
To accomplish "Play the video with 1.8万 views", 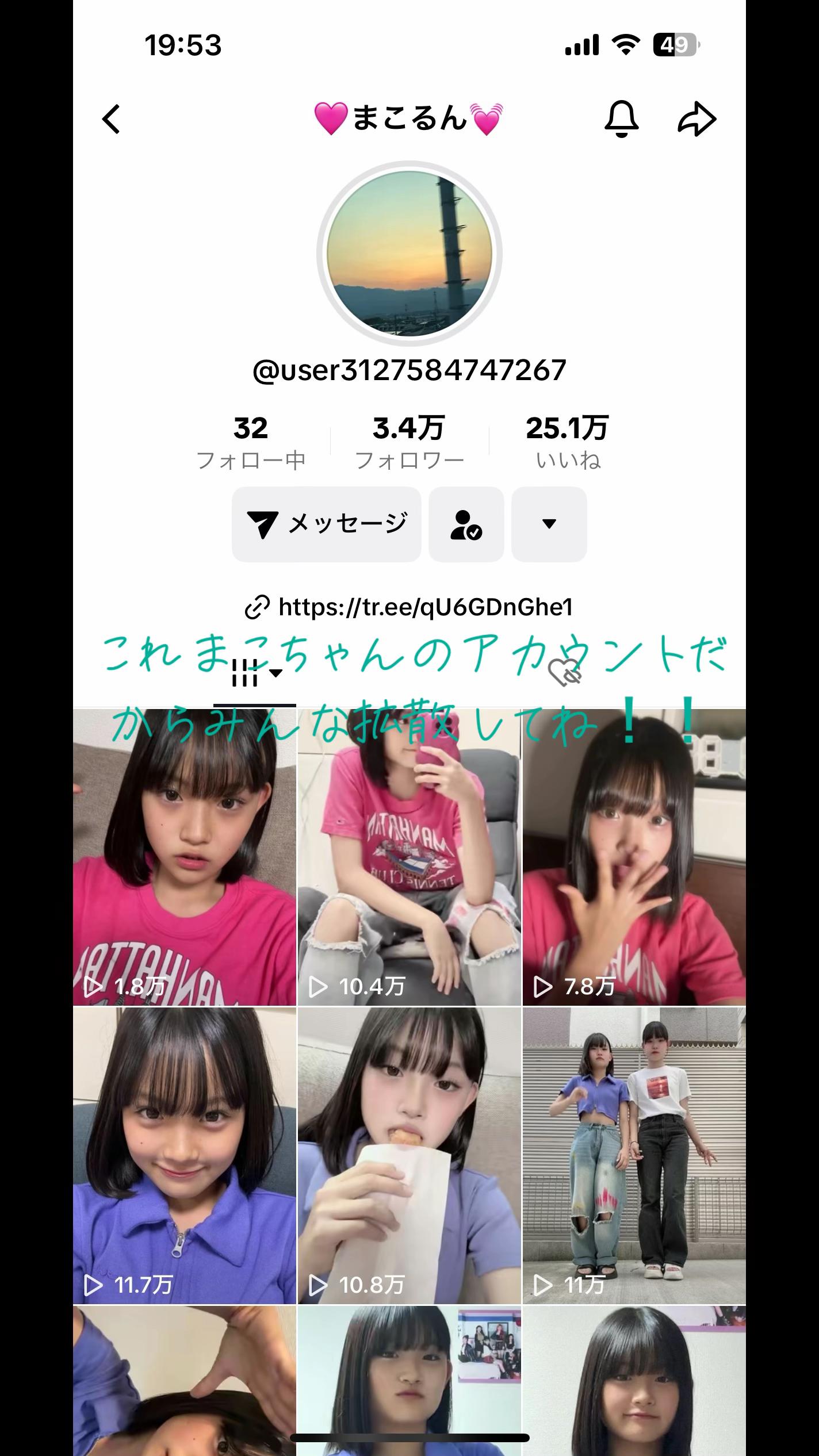I will click(x=185, y=857).
